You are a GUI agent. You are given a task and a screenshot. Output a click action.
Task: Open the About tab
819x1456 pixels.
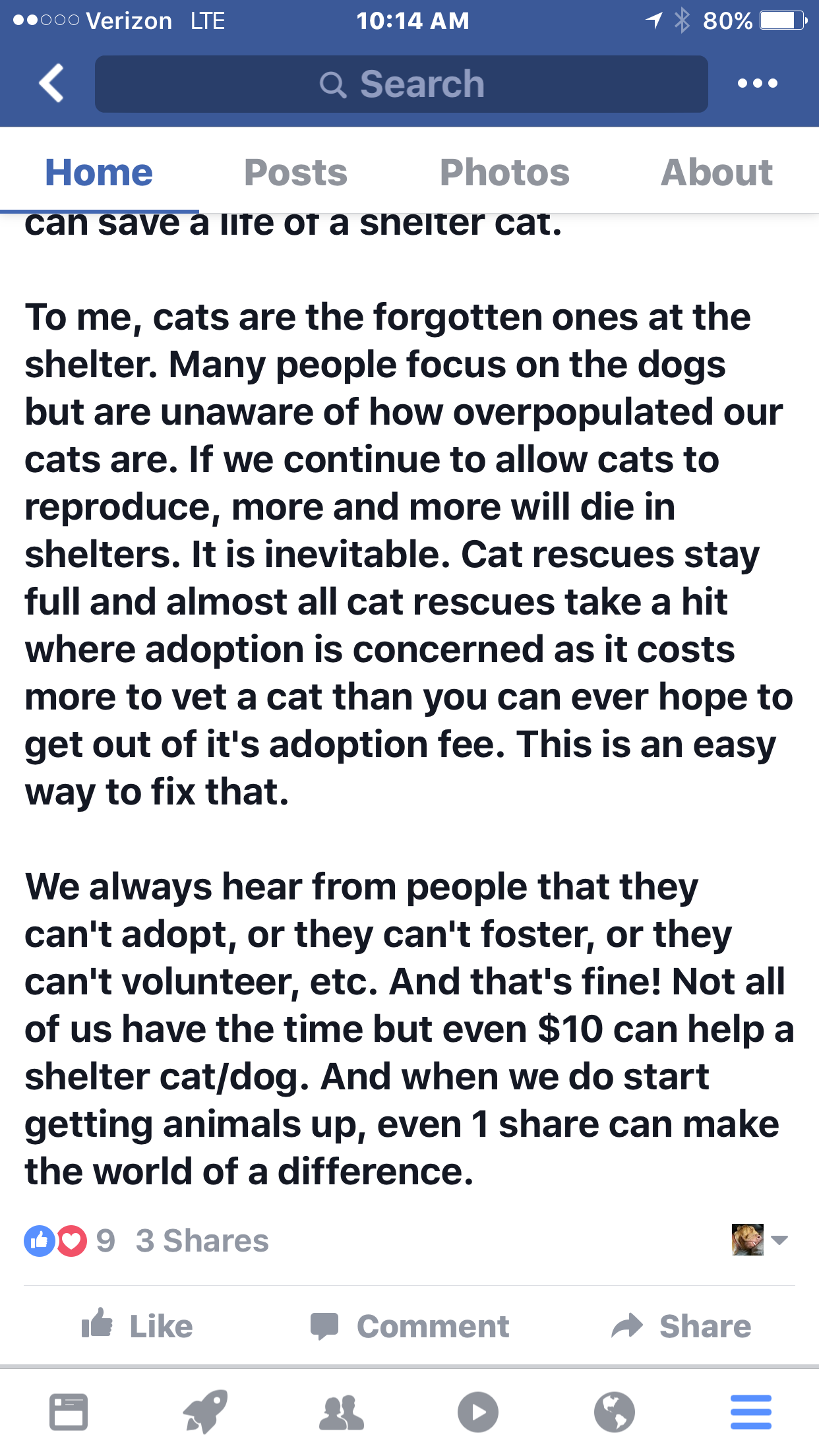coord(717,173)
